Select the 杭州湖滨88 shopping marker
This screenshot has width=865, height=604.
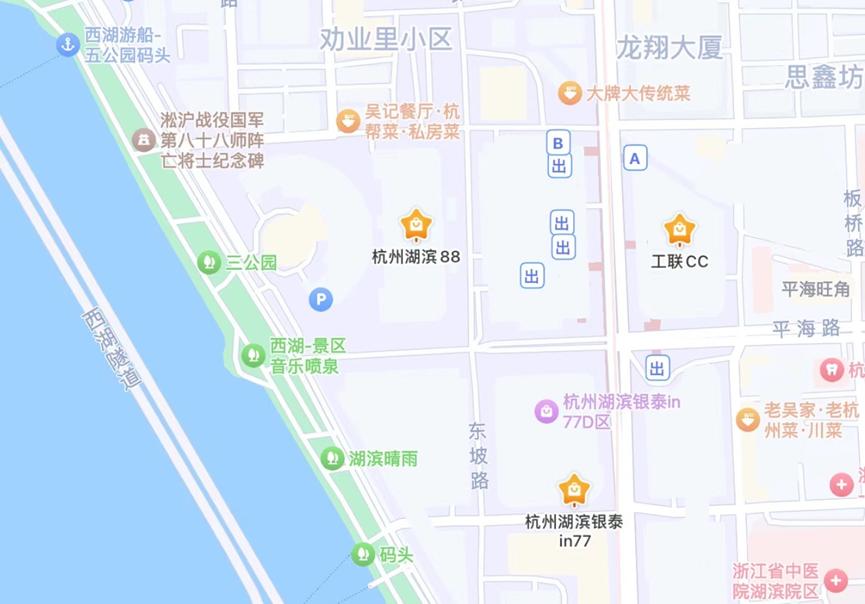coord(416,226)
